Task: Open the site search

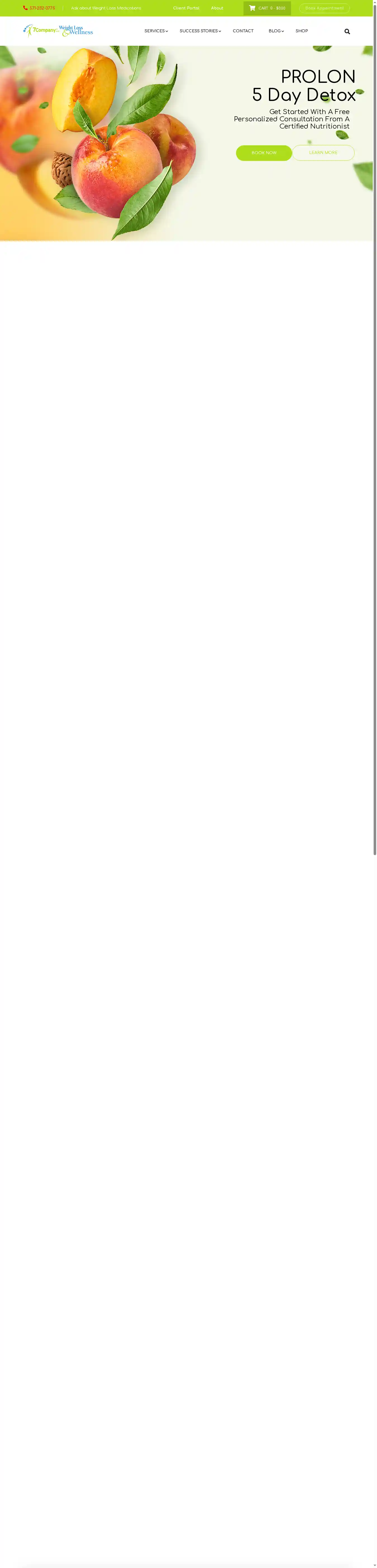Action: click(x=347, y=32)
